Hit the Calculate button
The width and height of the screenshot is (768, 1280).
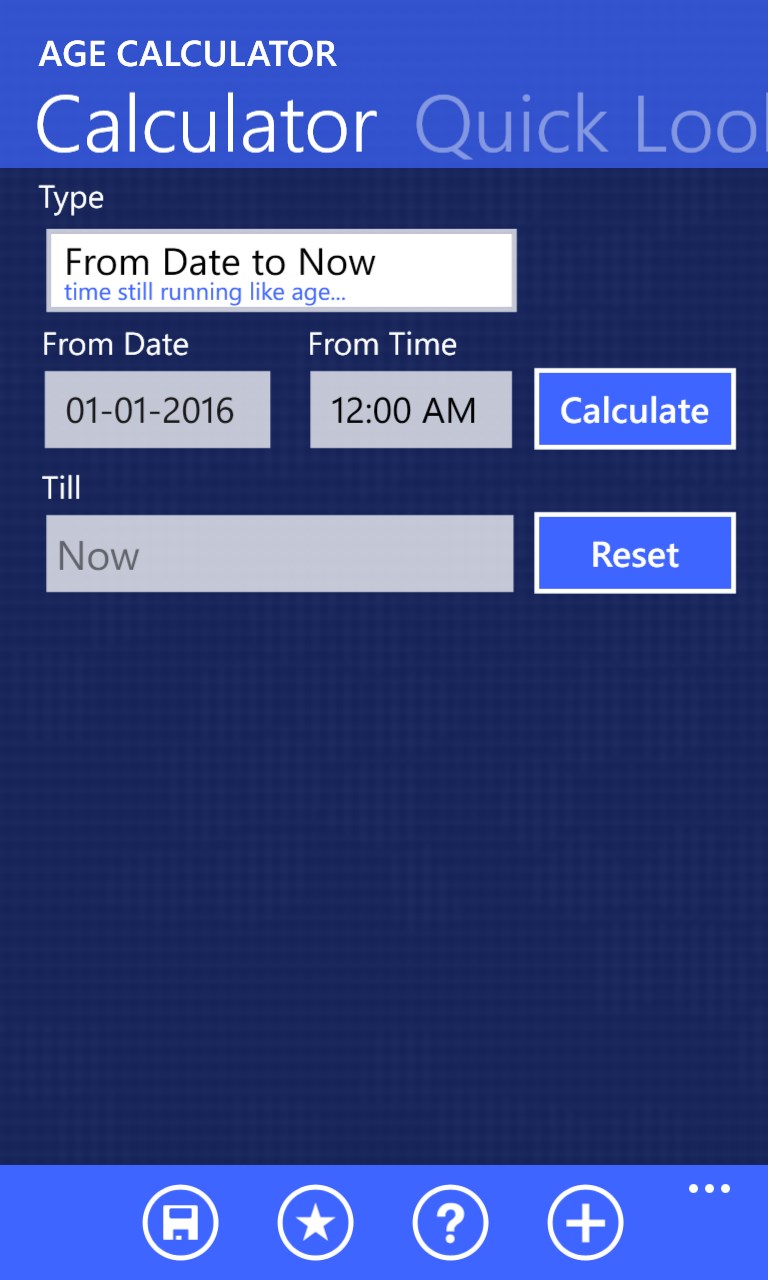pyautogui.click(x=635, y=409)
